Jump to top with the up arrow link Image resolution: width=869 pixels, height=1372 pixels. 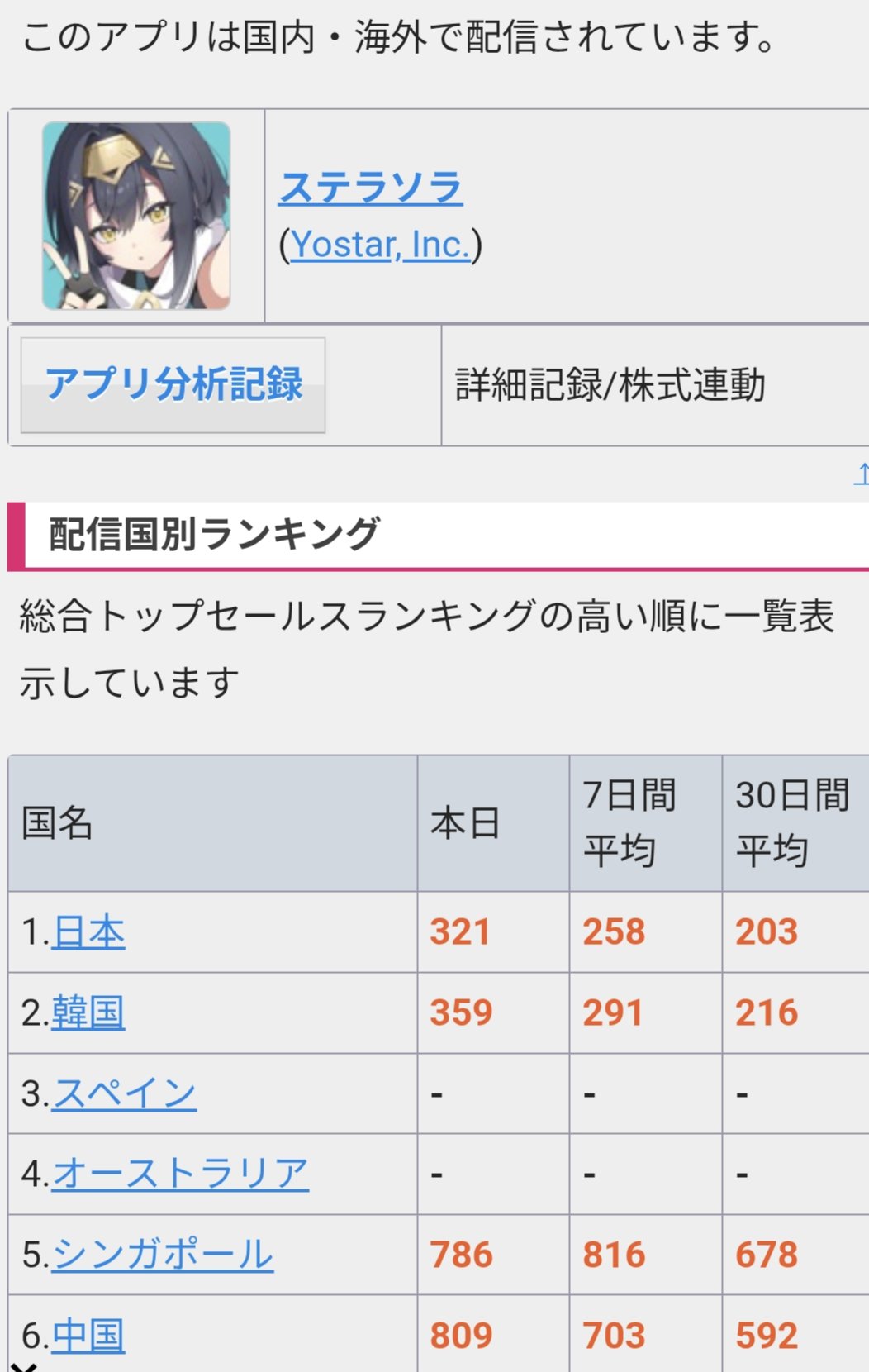pos(861,474)
